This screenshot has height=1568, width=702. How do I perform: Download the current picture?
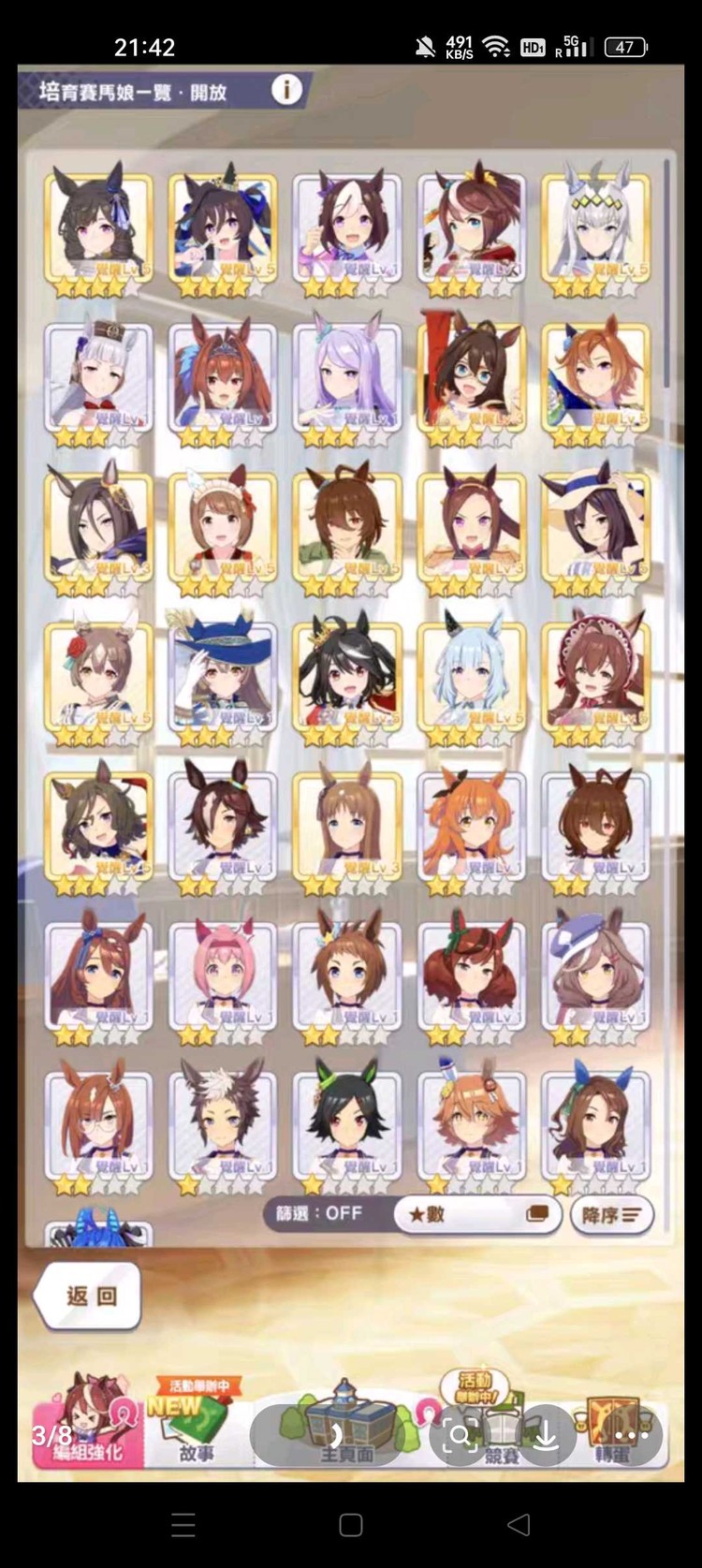pyautogui.click(x=546, y=1435)
